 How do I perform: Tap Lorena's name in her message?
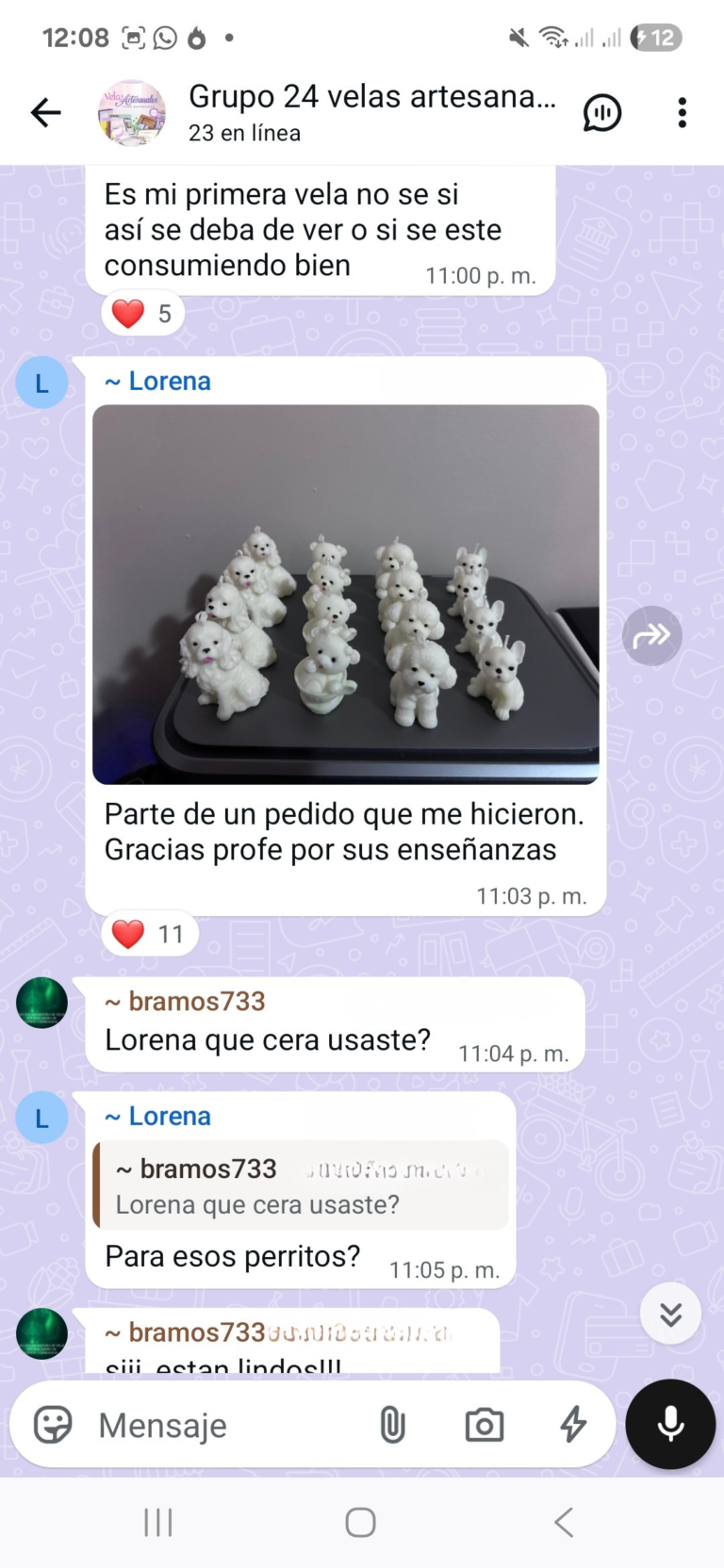pos(156,381)
